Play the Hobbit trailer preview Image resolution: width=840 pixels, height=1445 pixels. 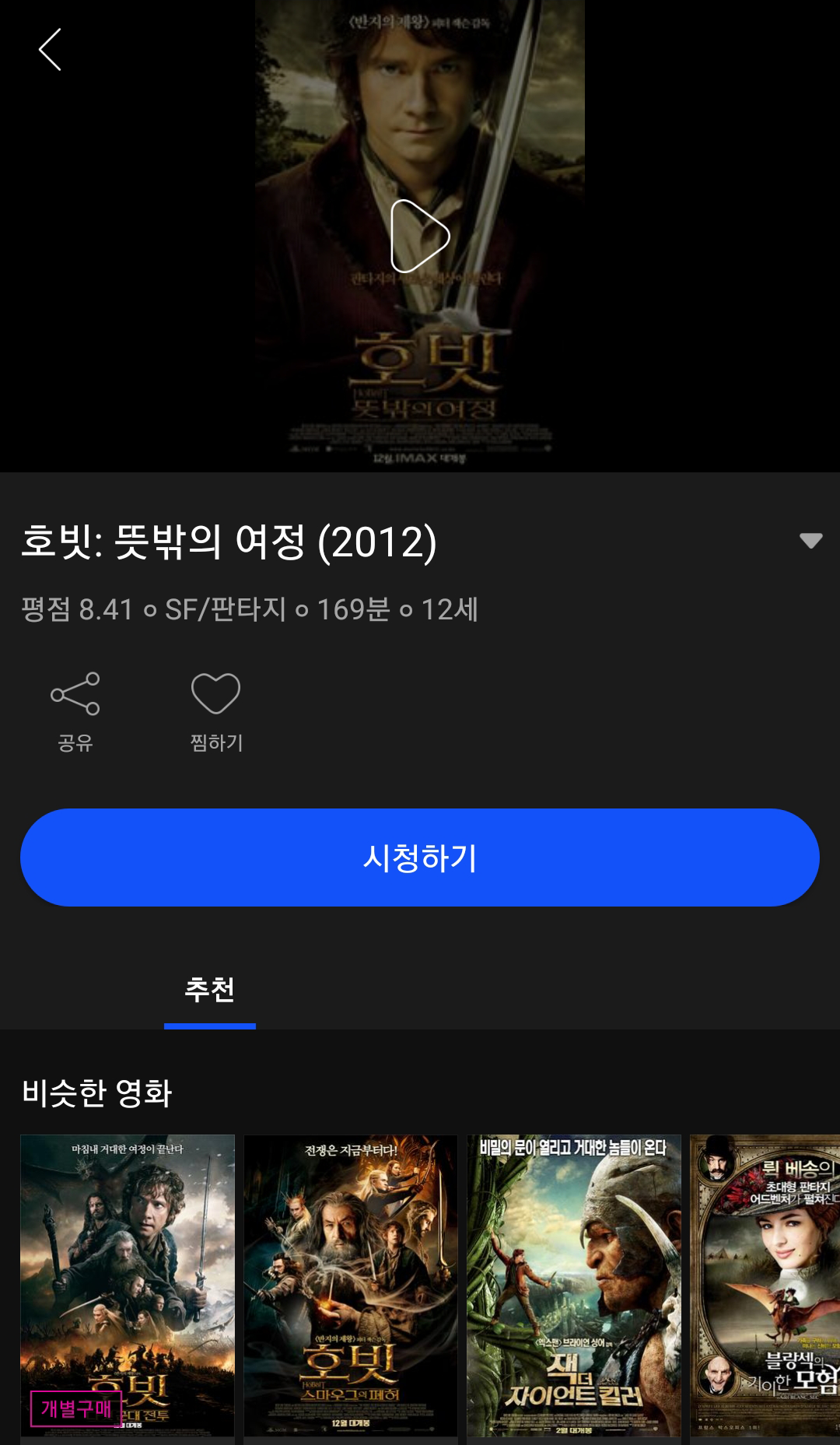tap(420, 236)
